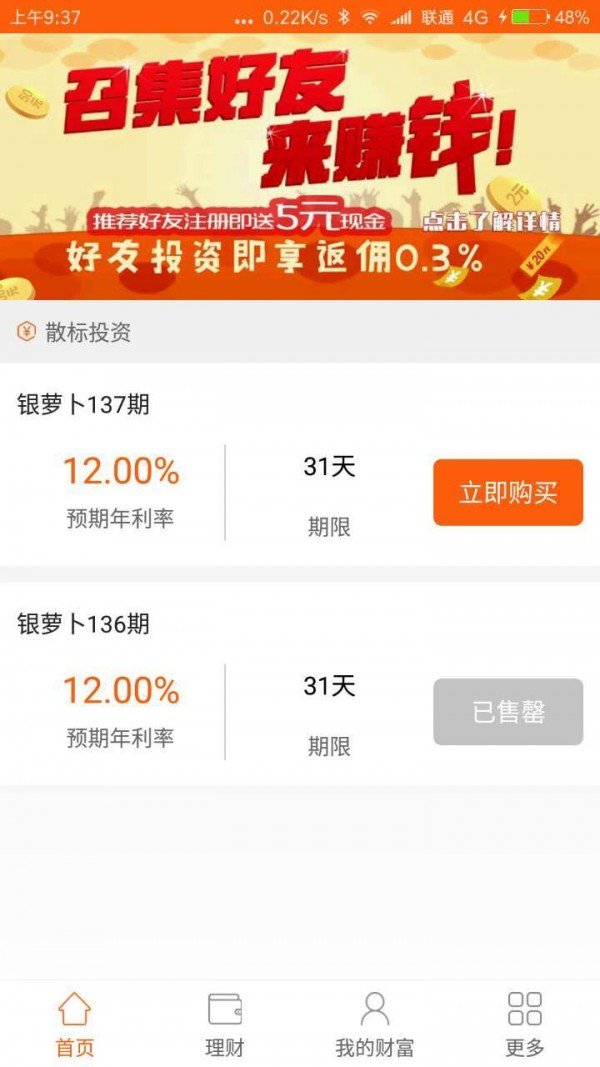Open the invite friends promo banner
The height and width of the screenshot is (1067, 600).
300,166
